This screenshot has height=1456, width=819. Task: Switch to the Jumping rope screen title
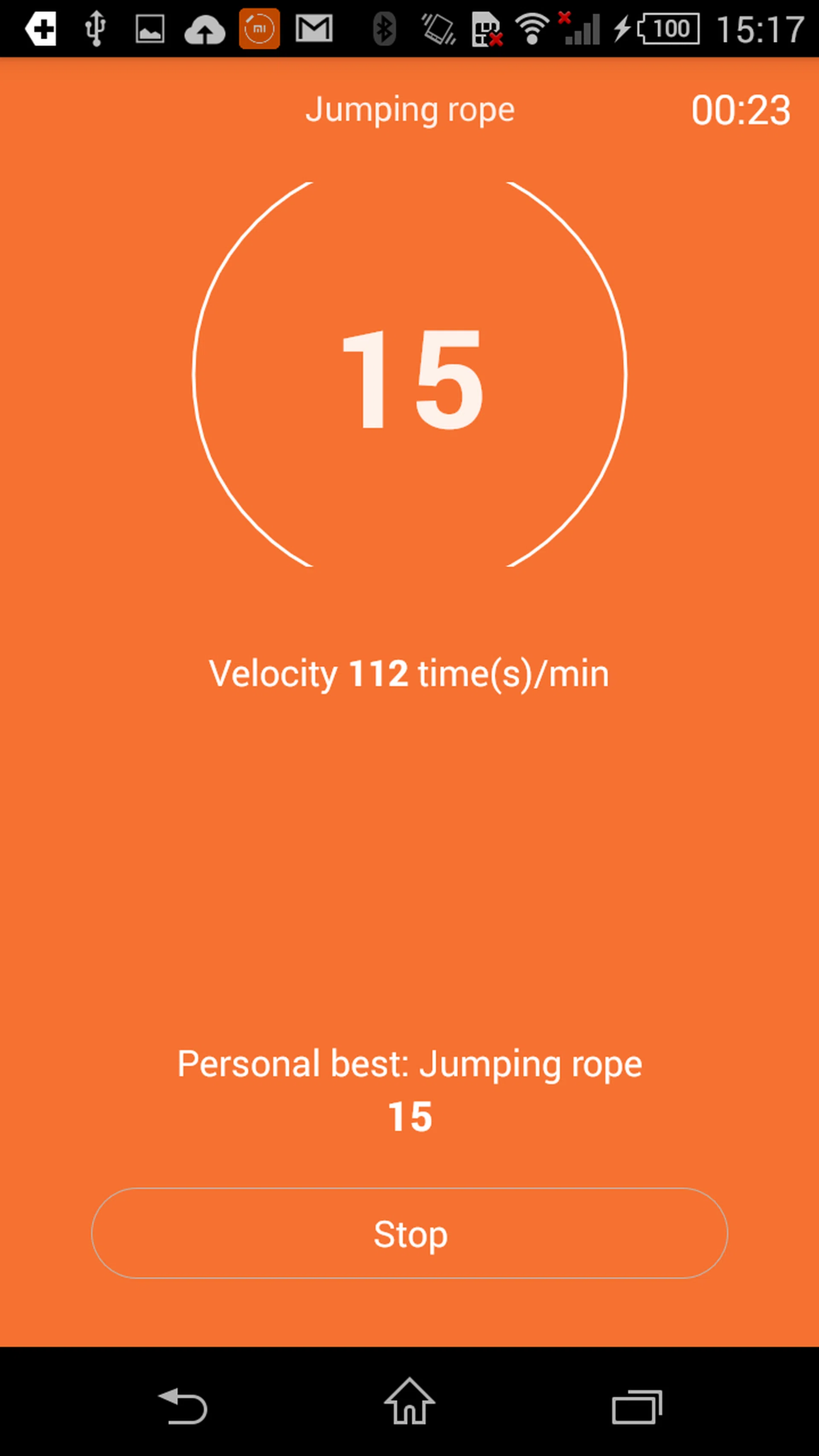point(410,111)
